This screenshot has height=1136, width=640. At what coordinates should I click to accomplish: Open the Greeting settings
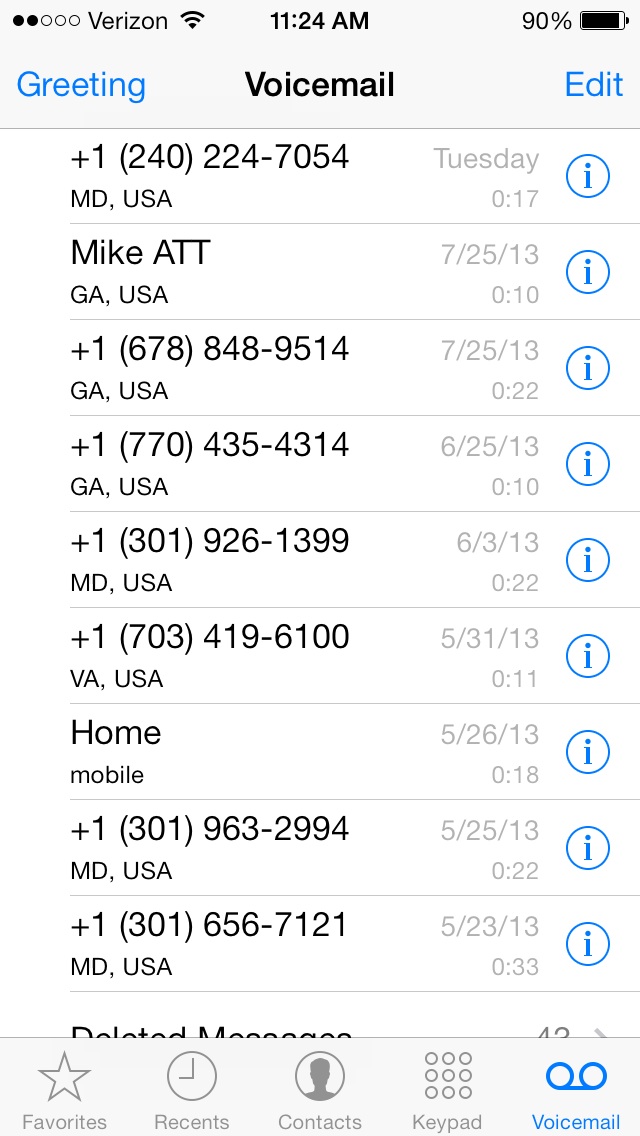[80, 85]
